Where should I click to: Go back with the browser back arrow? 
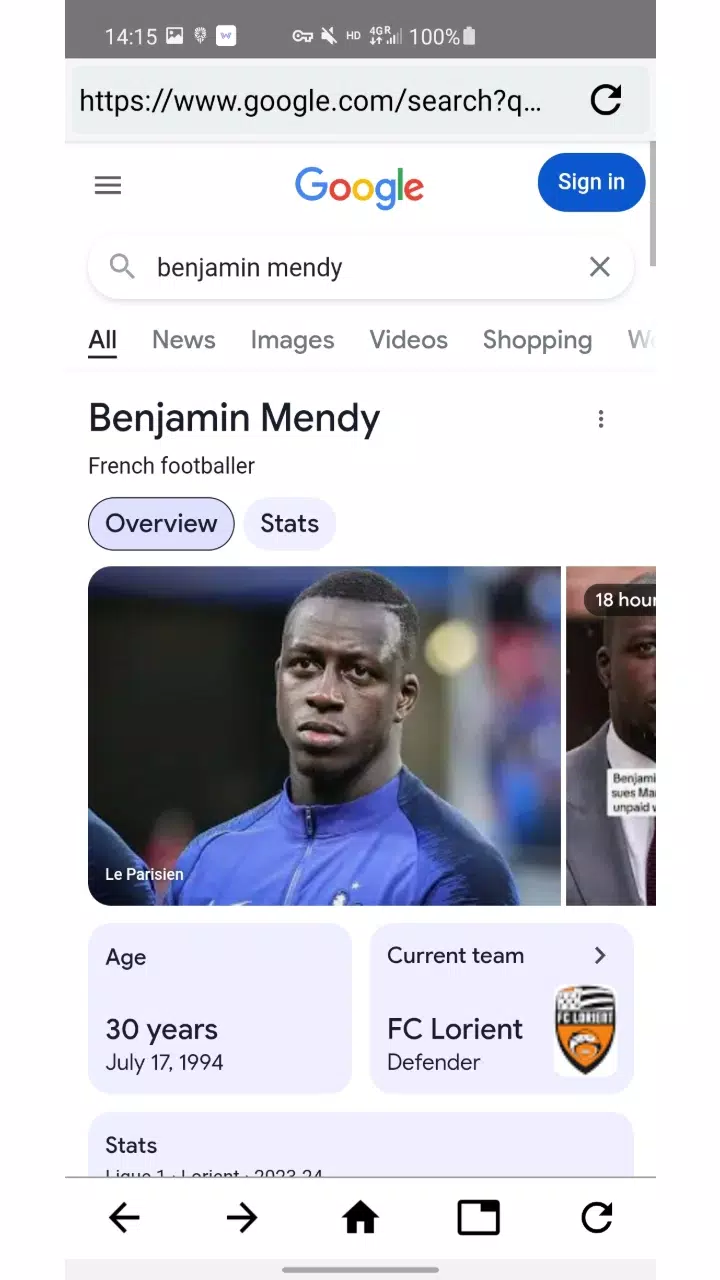124,1217
